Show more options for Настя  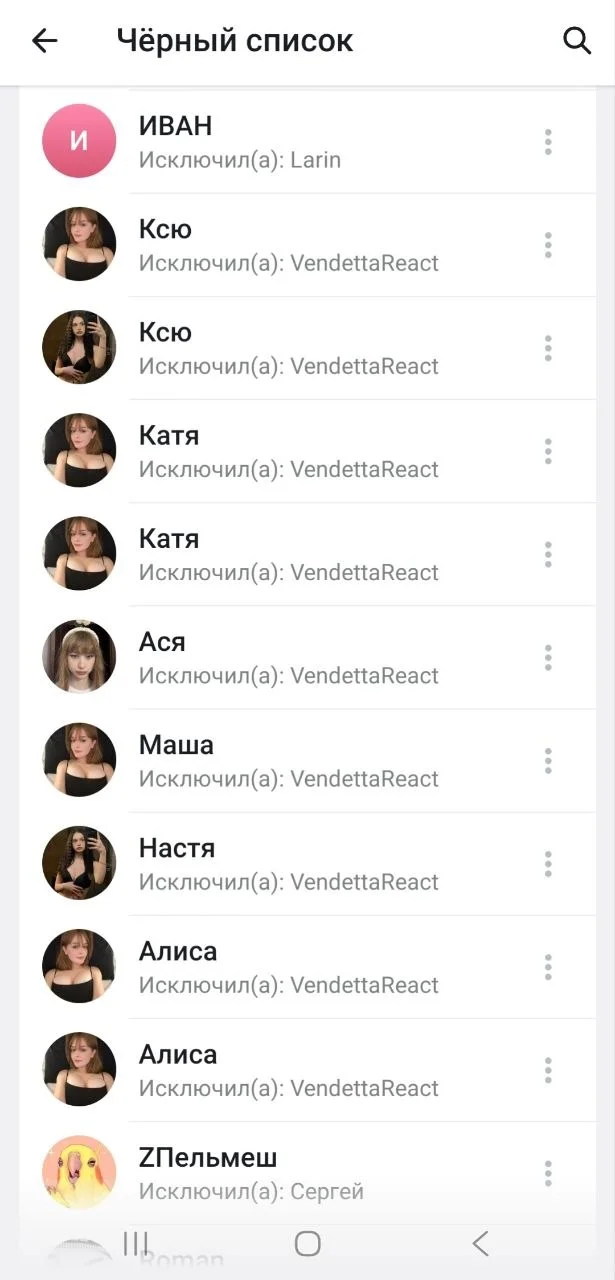pos(548,864)
